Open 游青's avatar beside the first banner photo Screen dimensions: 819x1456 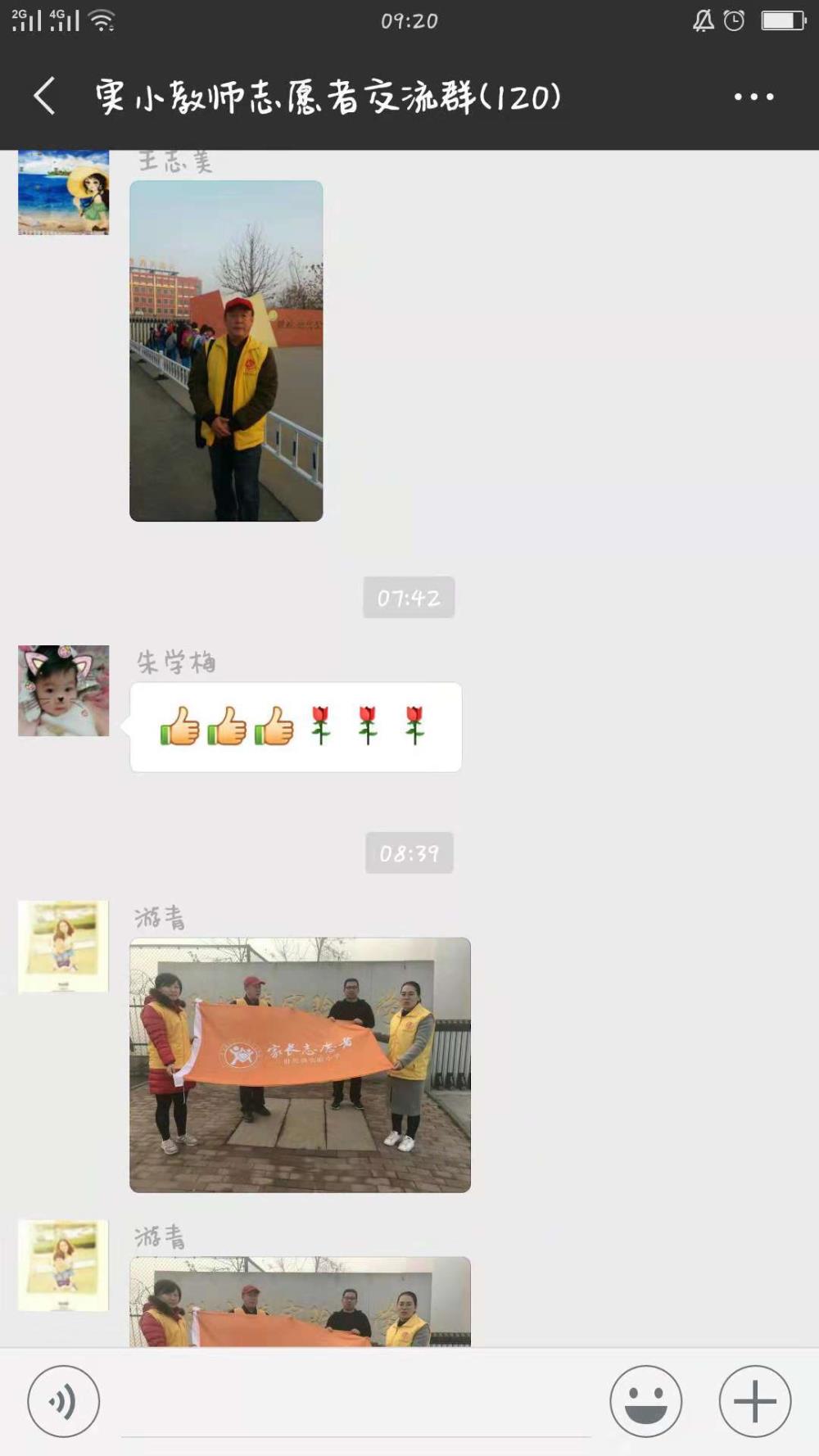point(64,947)
